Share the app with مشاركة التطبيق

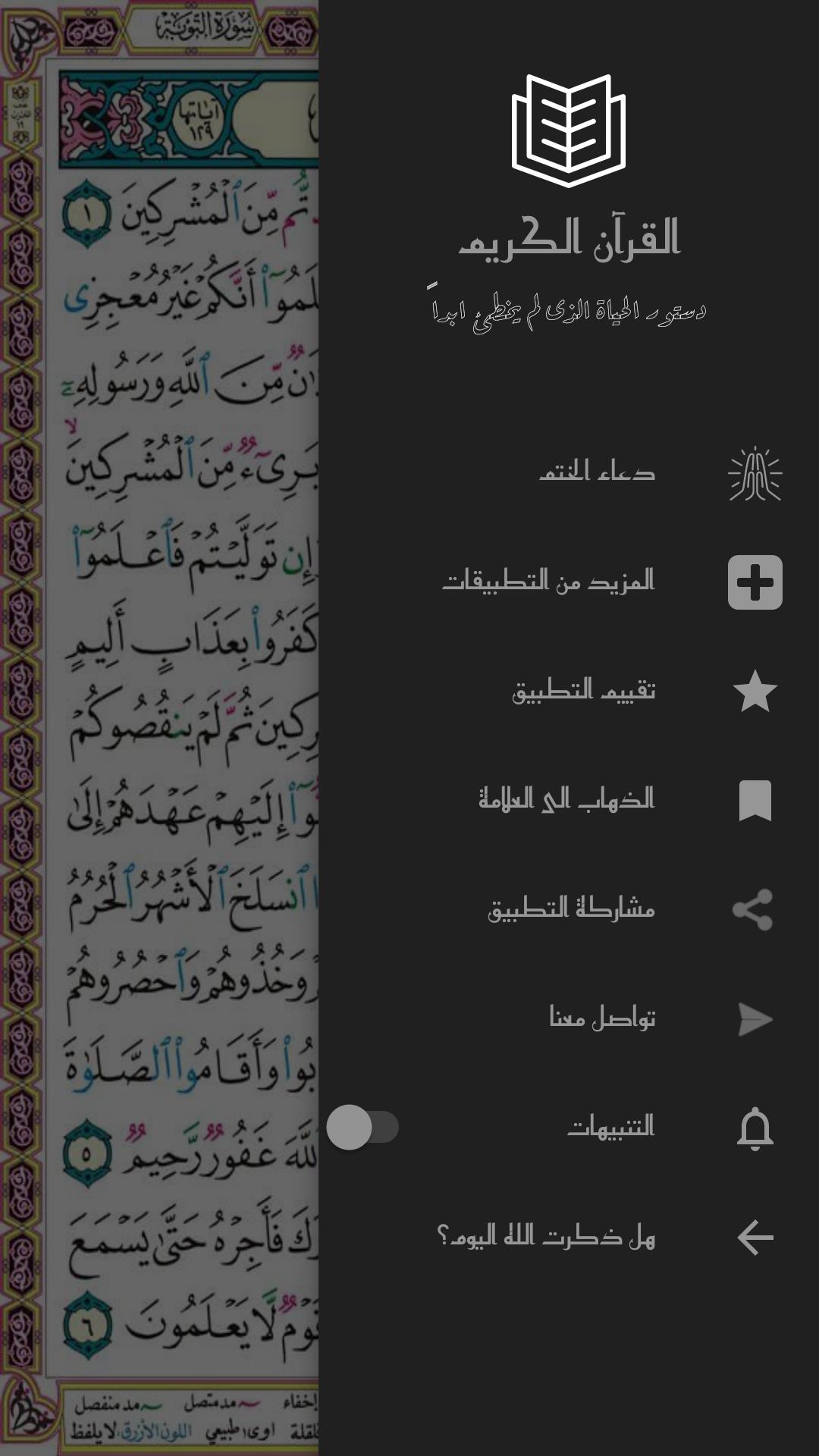coord(569,910)
